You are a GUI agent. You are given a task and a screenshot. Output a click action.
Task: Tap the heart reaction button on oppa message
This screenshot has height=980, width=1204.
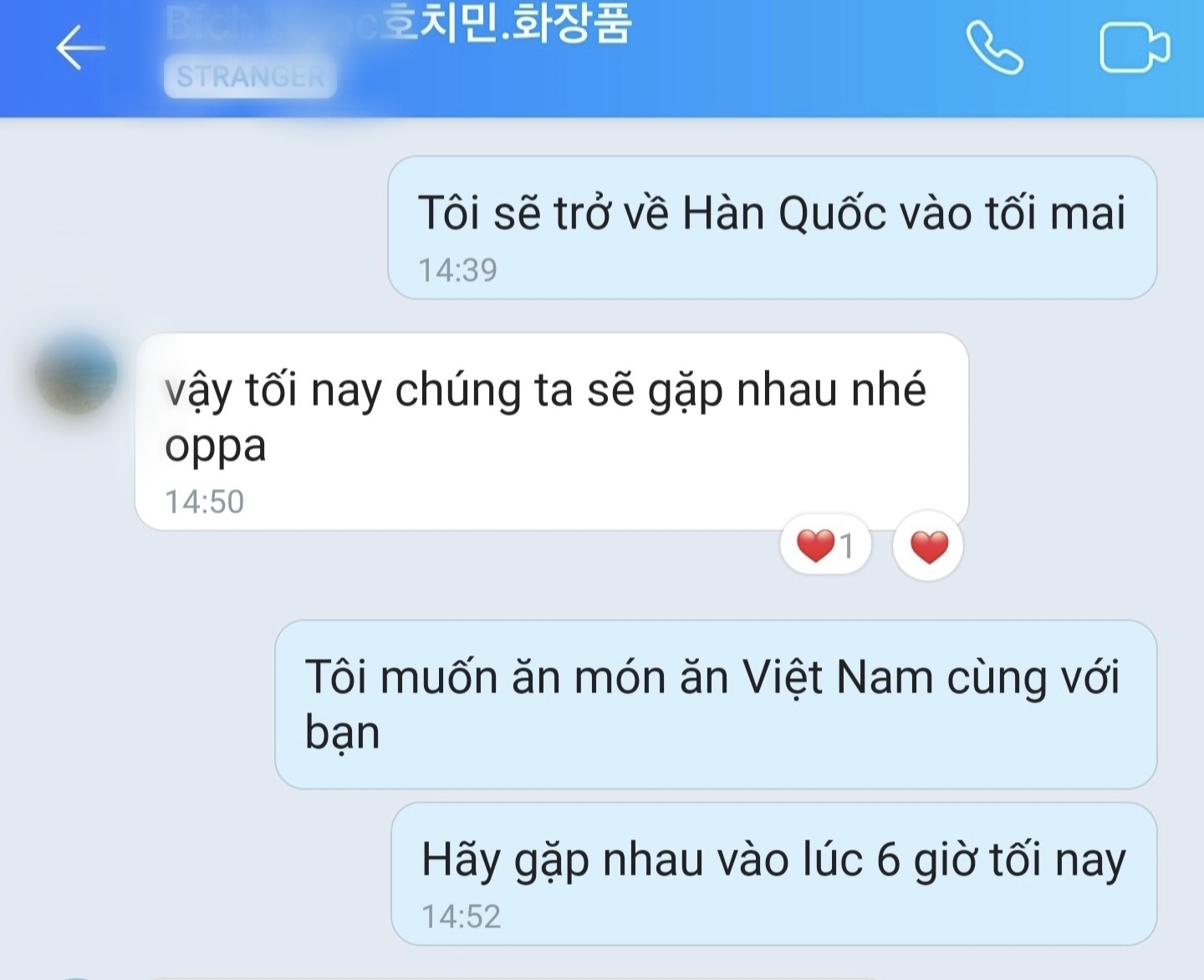coord(928,546)
